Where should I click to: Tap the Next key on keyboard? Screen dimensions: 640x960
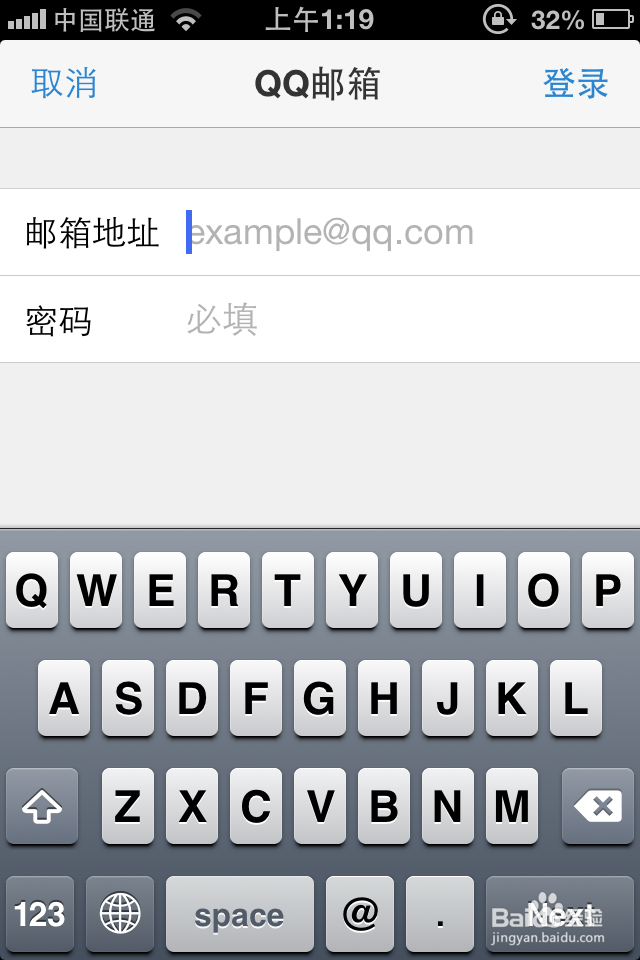point(560,913)
